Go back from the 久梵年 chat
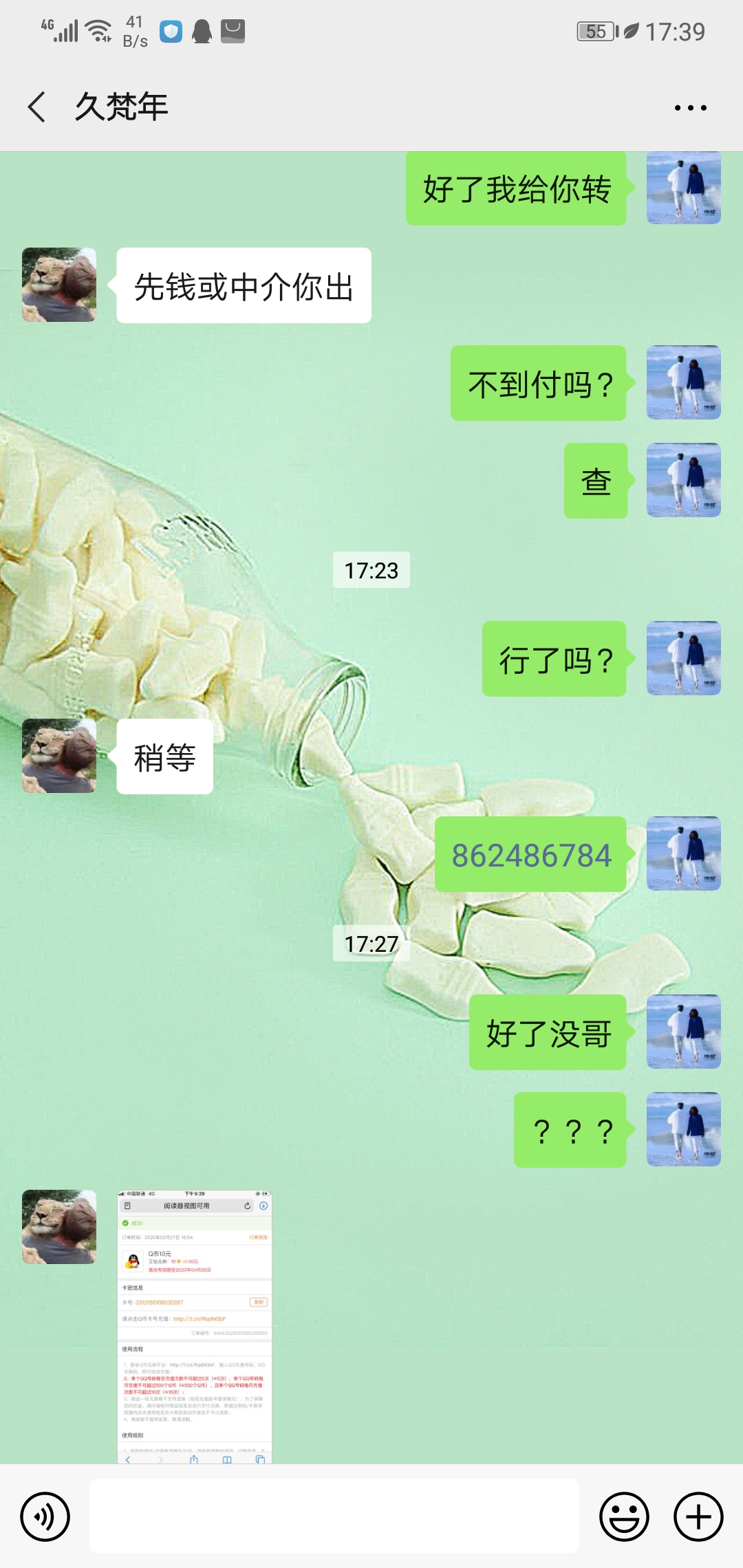The image size is (743, 1568). [37, 107]
